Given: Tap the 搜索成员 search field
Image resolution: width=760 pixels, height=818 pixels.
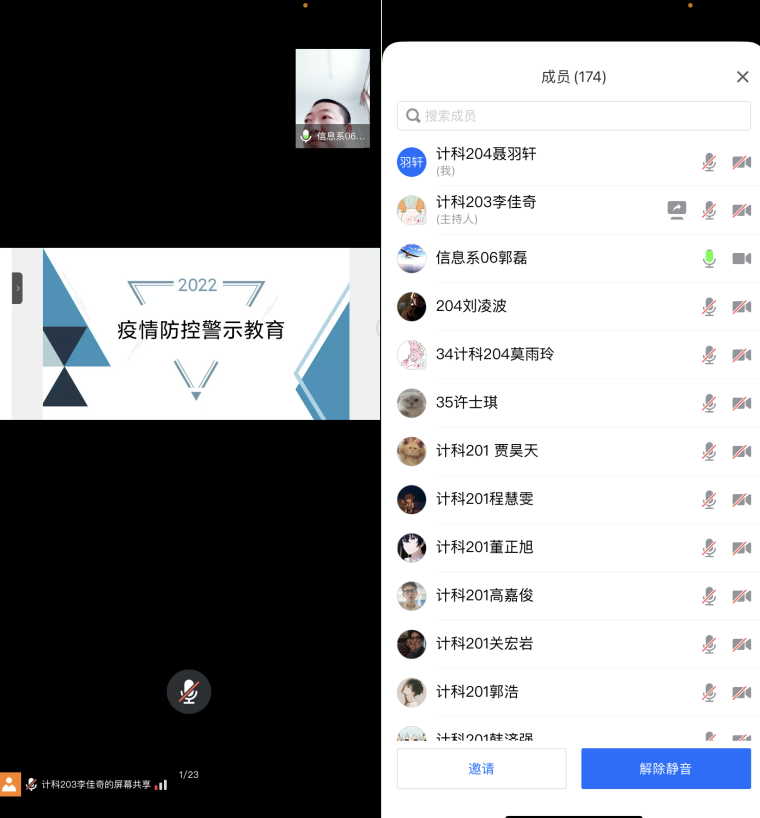Looking at the screenshot, I should click(x=573, y=116).
